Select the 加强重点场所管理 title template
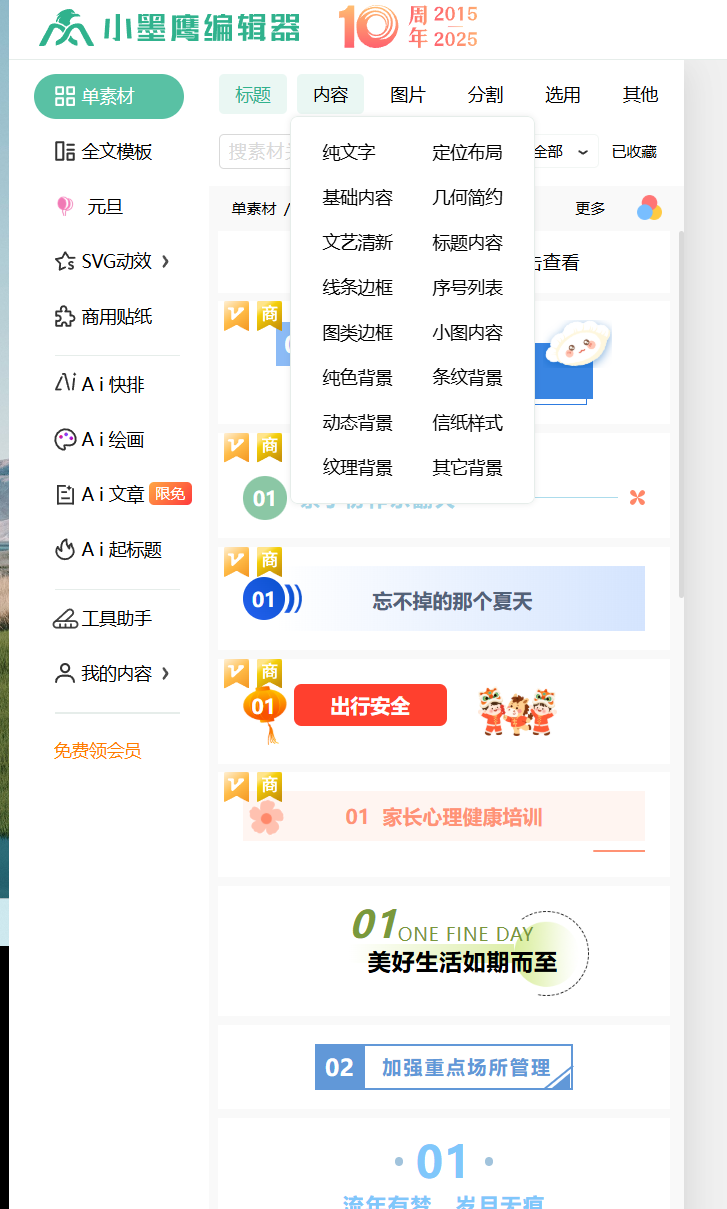Image resolution: width=727 pixels, height=1209 pixels. point(444,1067)
